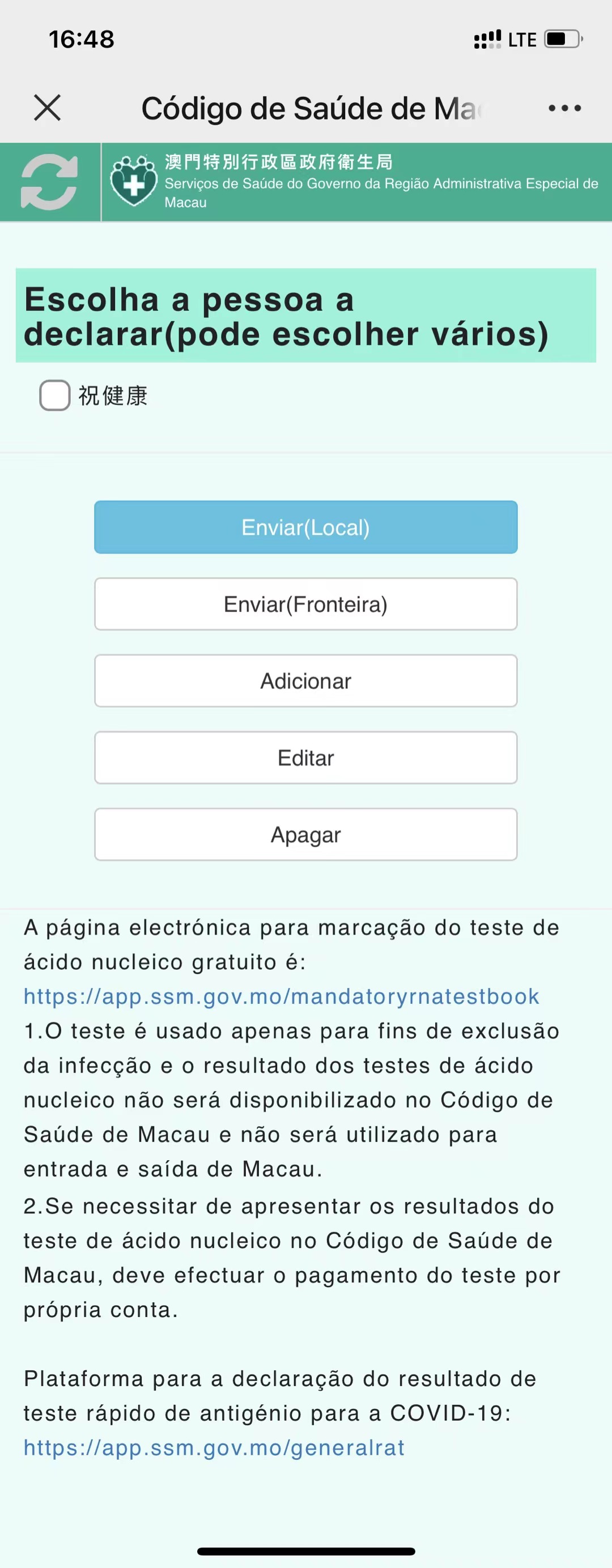612x1568 pixels.
Task: Add a new person with Adicionar
Action: pyautogui.click(x=305, y=680)
